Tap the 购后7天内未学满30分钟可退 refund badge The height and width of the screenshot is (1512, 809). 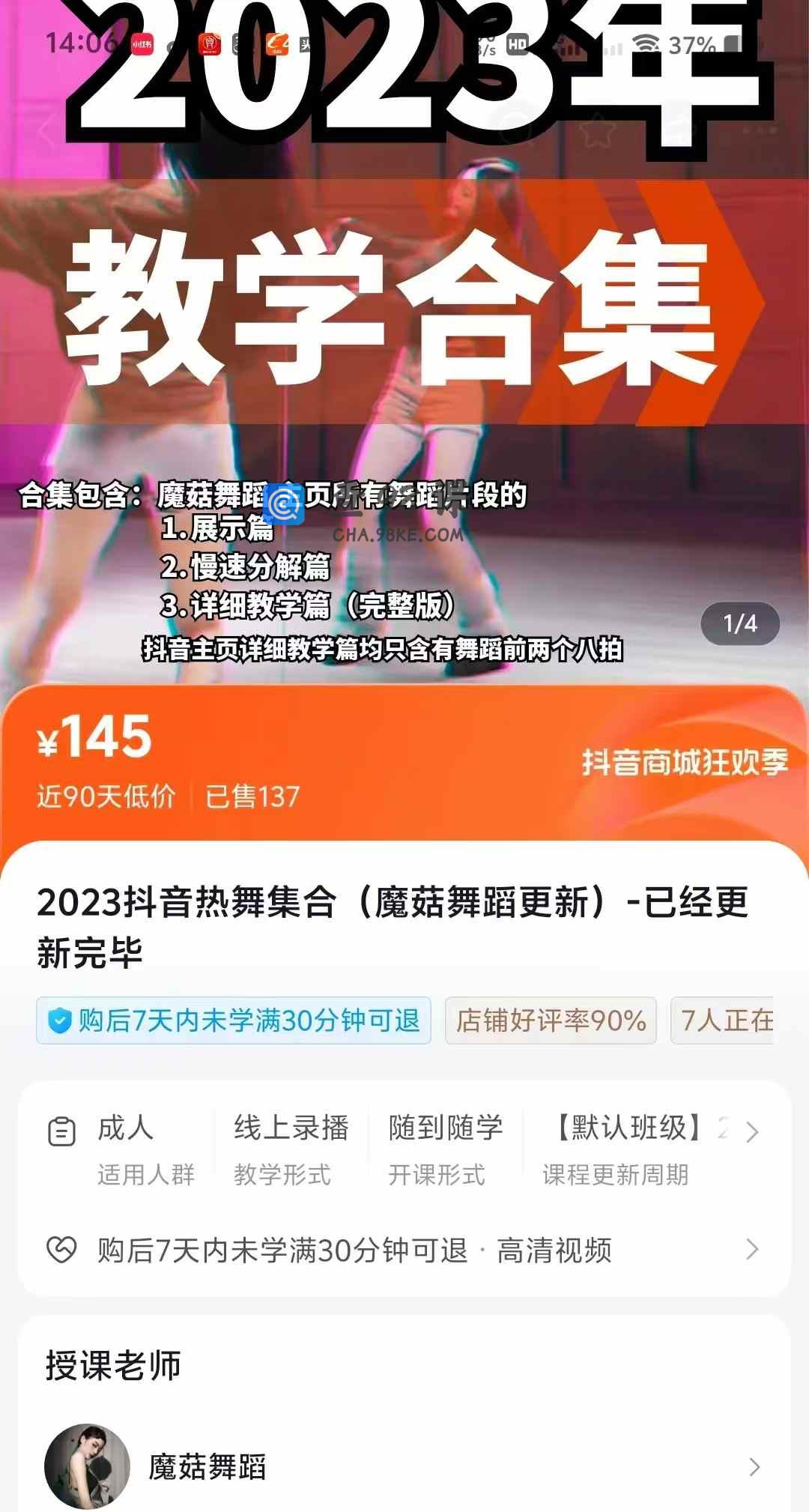click(x=234, y=1020)
